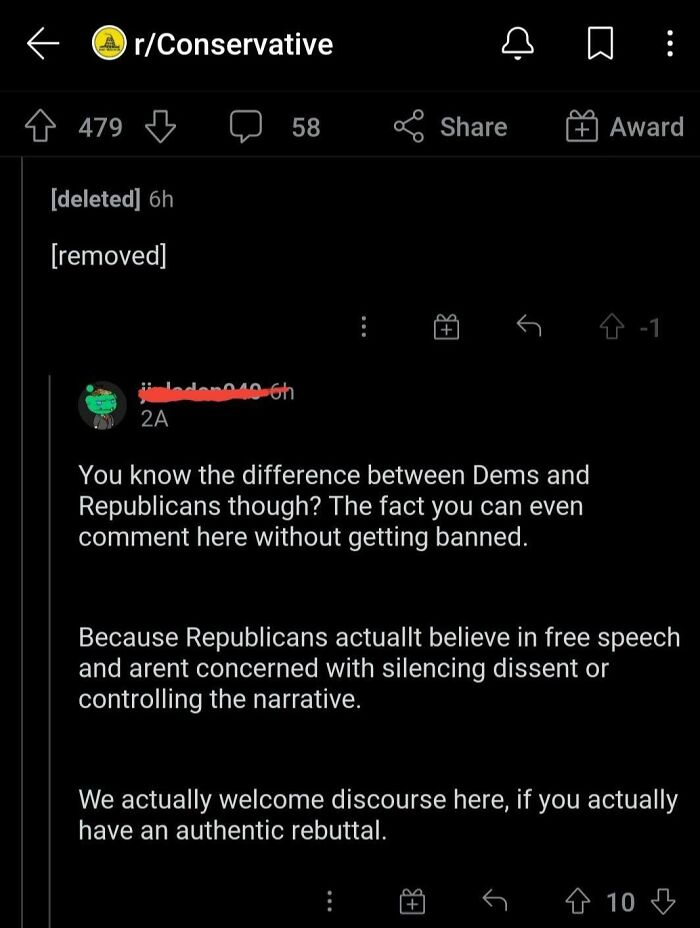Open the 2A-flaired commenter's avatar
This screenshot has height=928, width=700.
click(101, 406)
